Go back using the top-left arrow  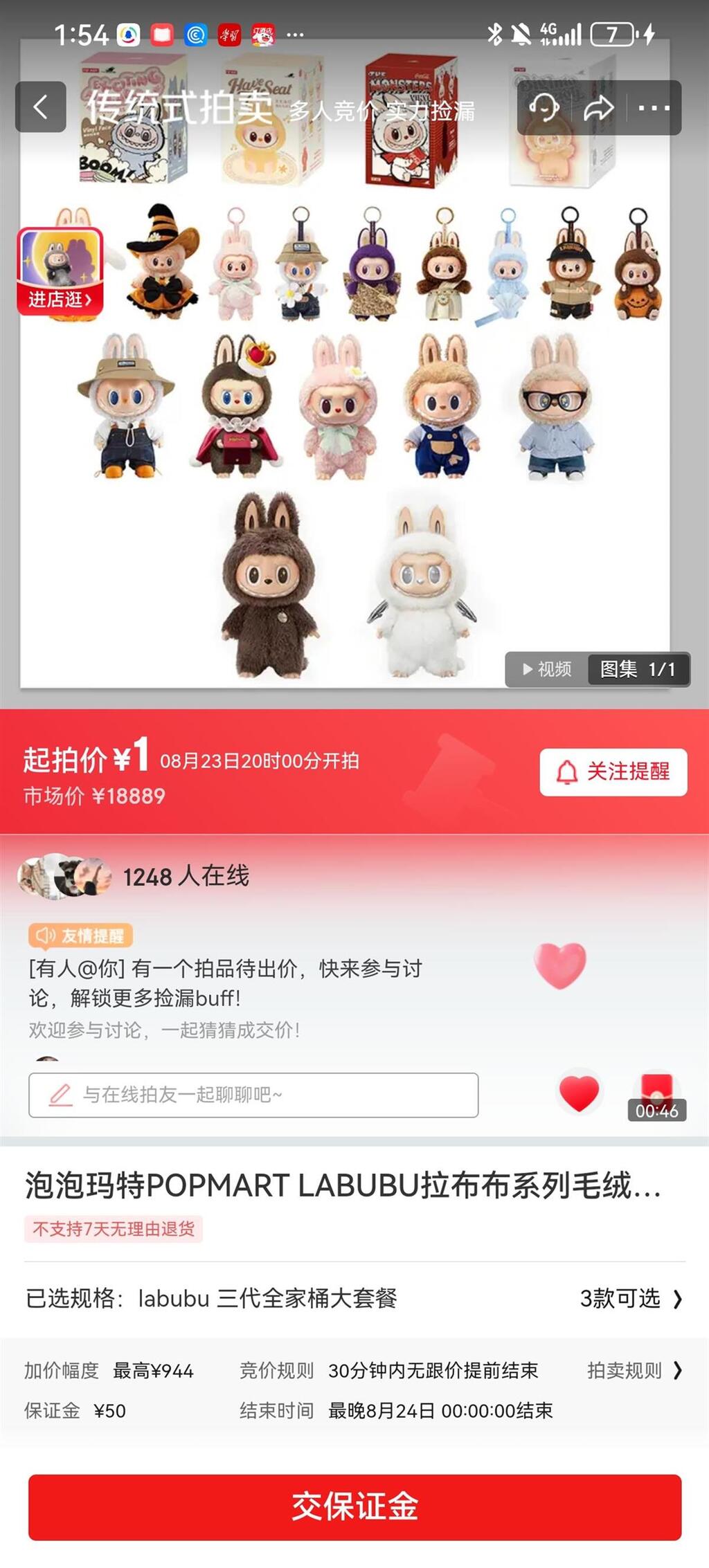[41, 107]
